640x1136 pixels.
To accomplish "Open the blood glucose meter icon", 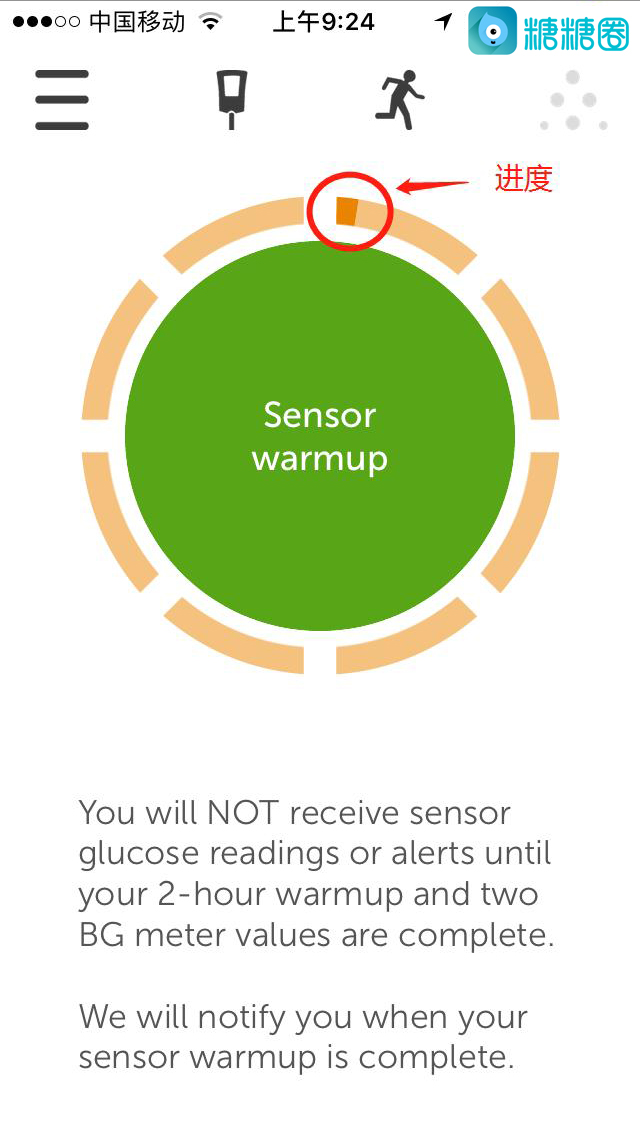I will [232, 99].
